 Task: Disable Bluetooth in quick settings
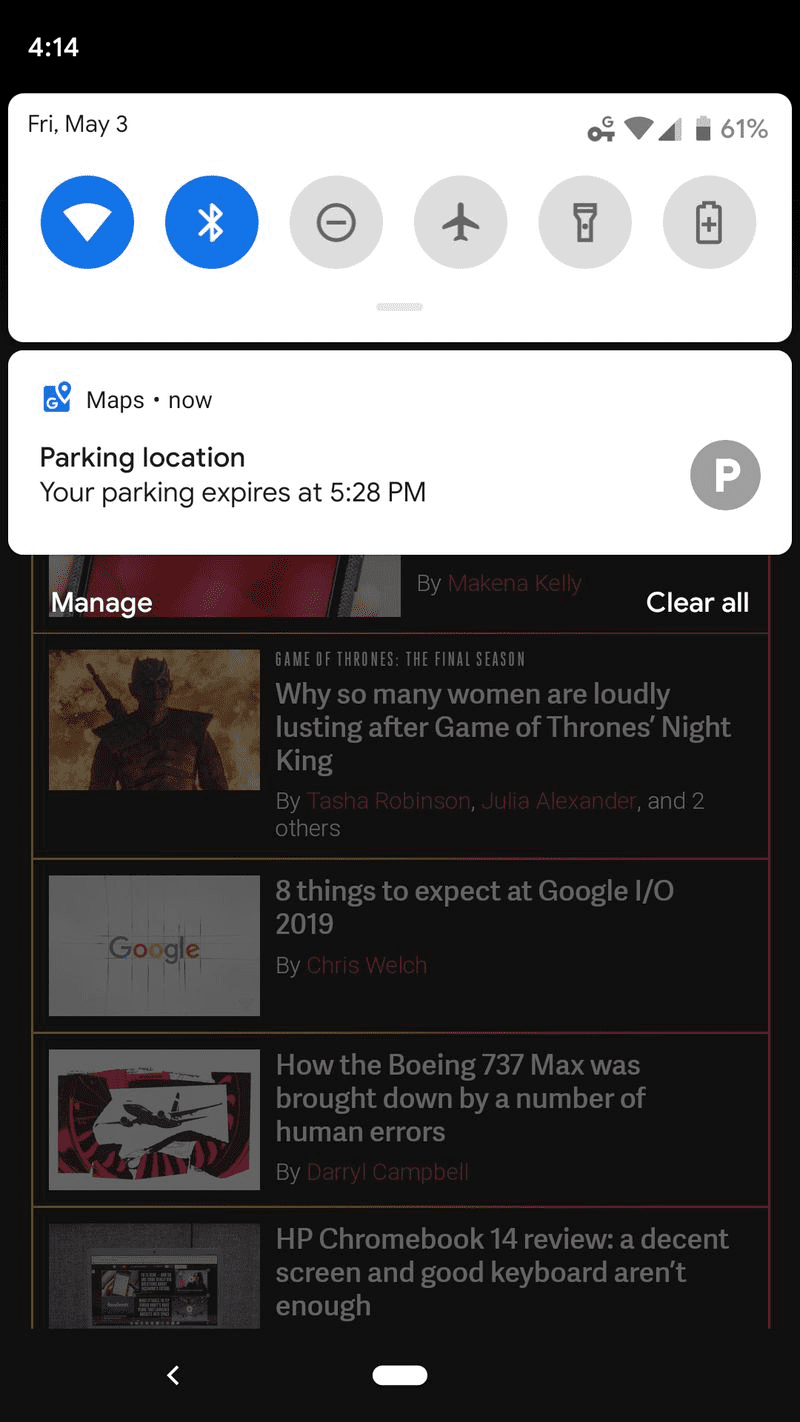211,222
